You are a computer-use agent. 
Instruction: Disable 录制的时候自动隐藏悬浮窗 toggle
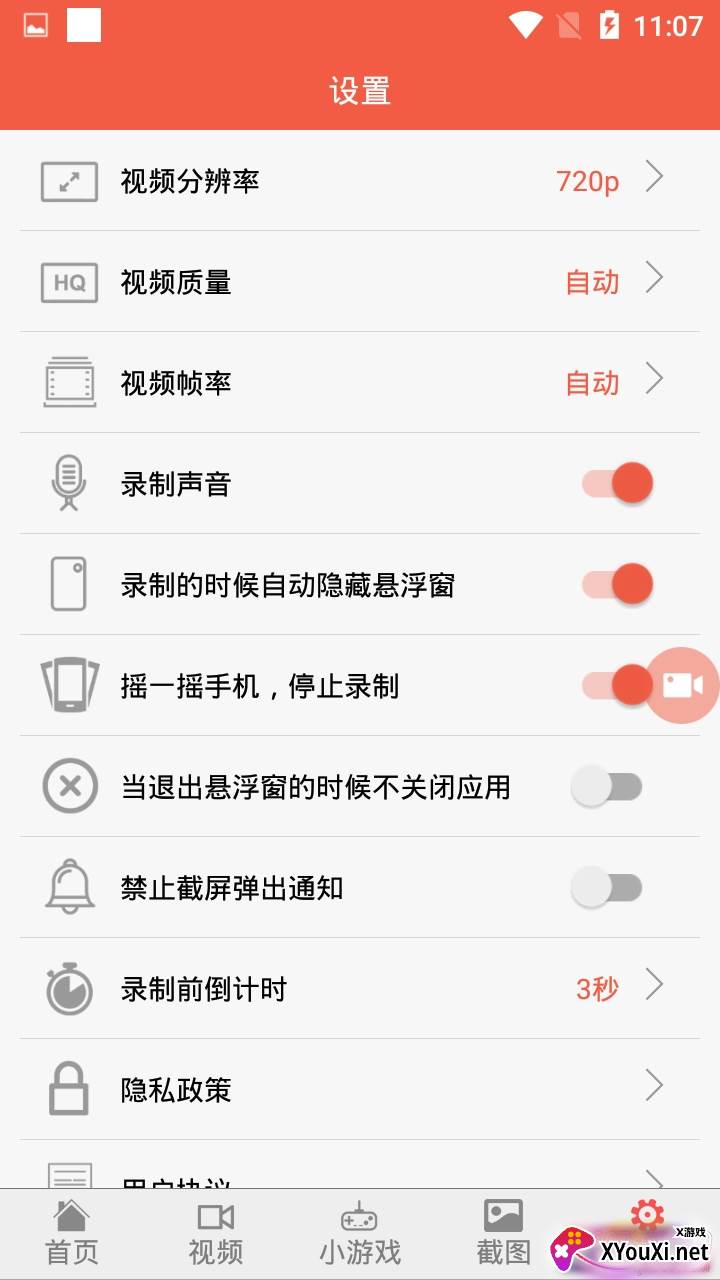(617, 585)
